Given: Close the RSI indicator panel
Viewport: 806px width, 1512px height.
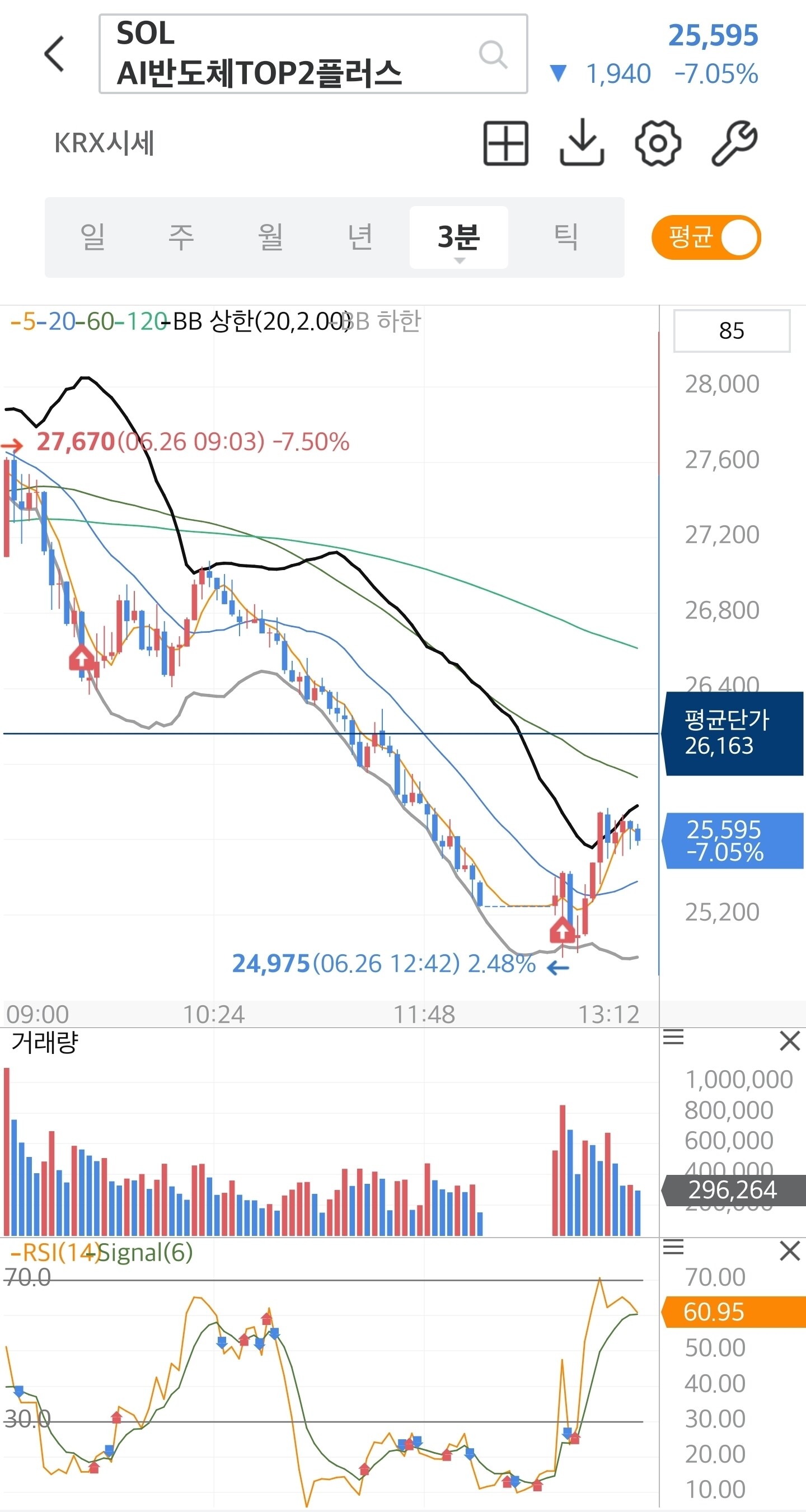Looking at the screenshot, I should coord(790,1251).
